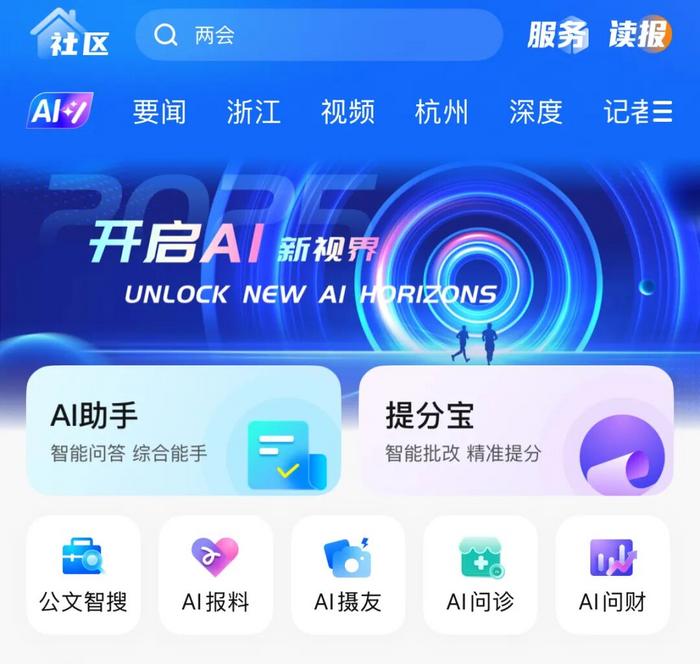Select the 浙江 tab

[253, 112]
